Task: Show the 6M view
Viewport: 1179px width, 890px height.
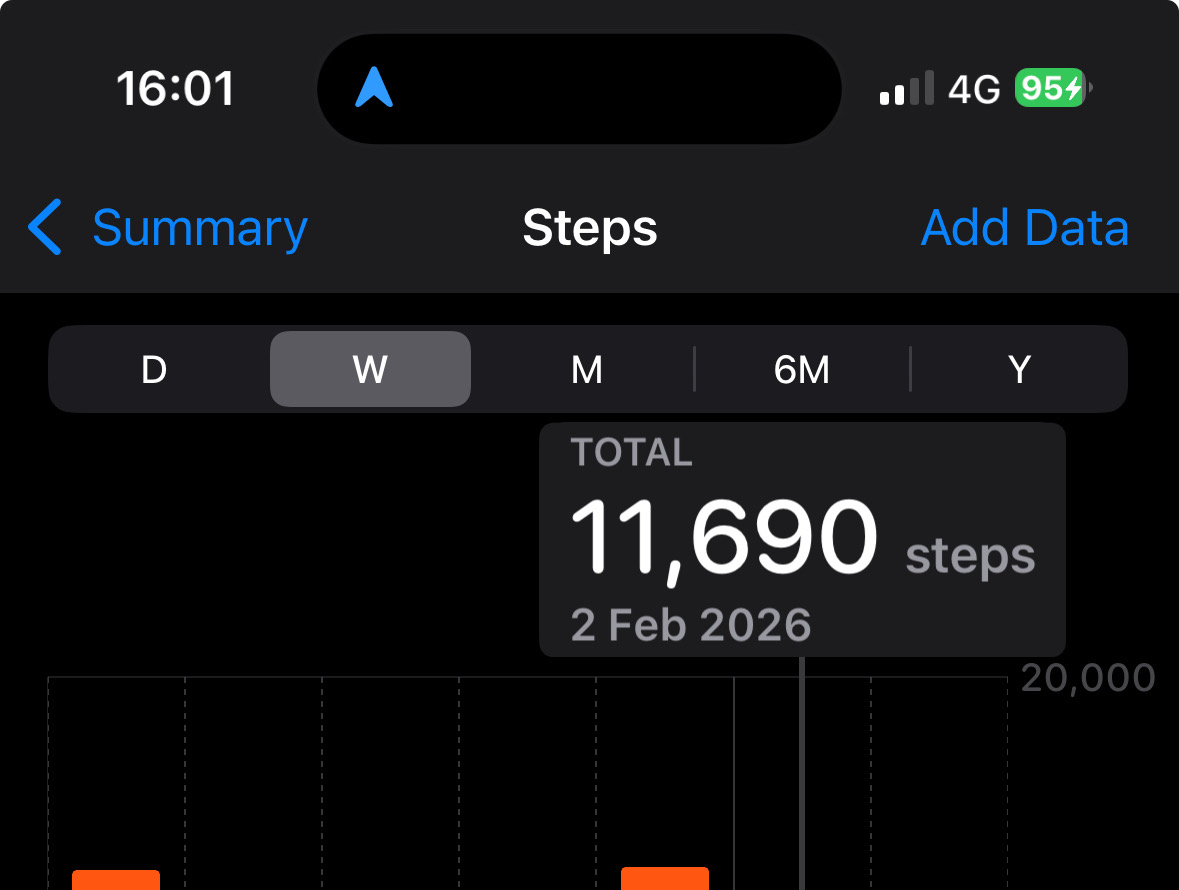Action: pyautogui.click(x=802, y=370)
